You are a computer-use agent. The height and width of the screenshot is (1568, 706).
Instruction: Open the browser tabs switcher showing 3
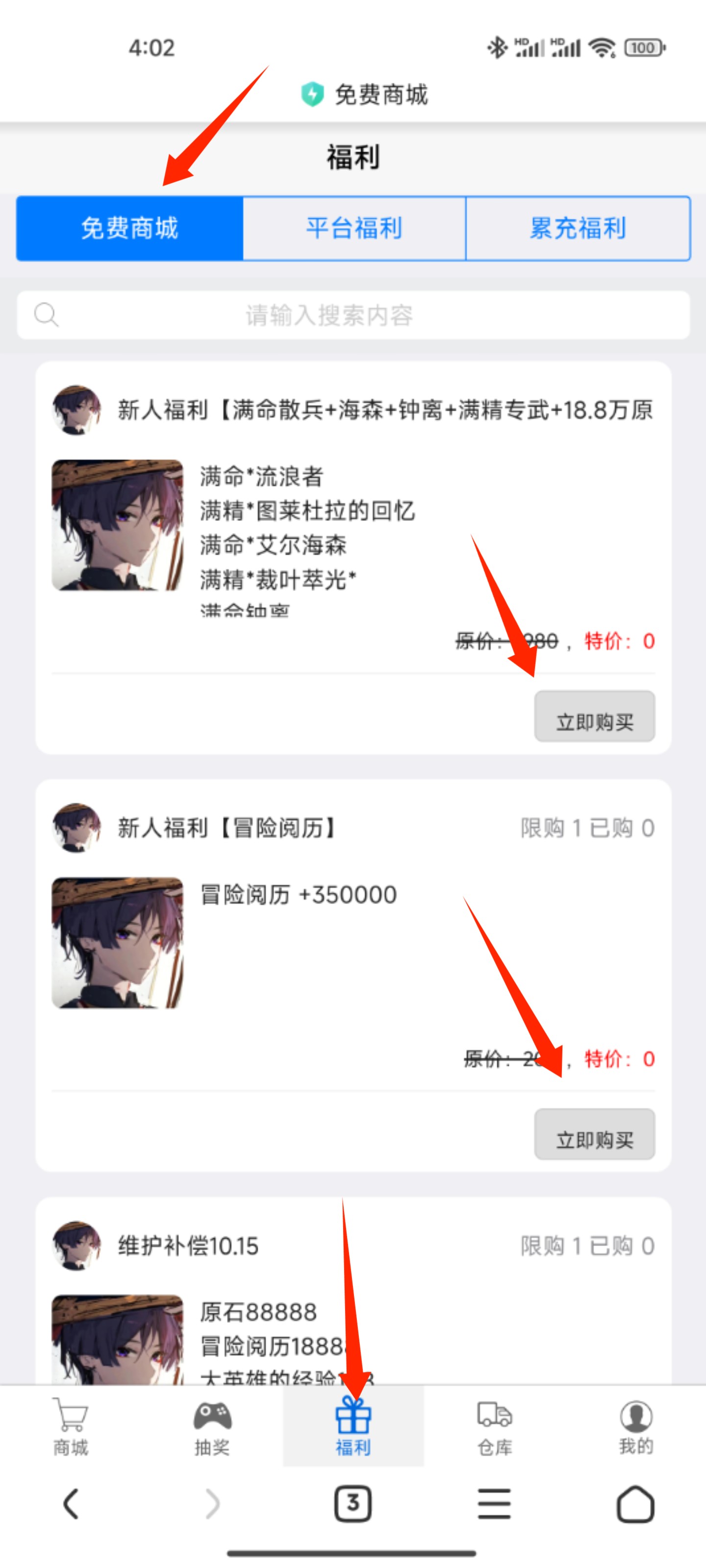[x=353, y=1503]
